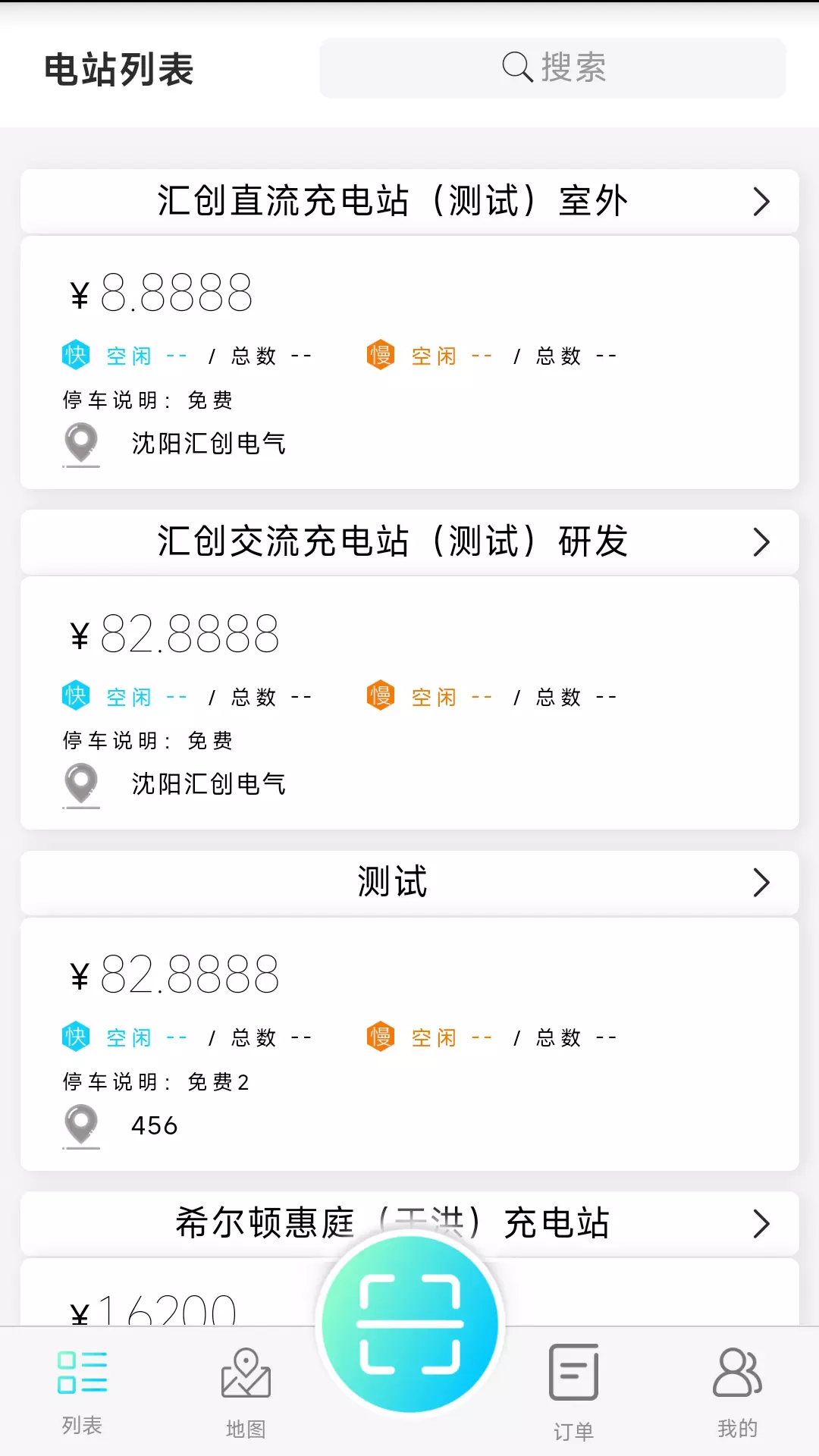
Task: Tap the 搜索 search box
Action: click(x=553, y=68)
